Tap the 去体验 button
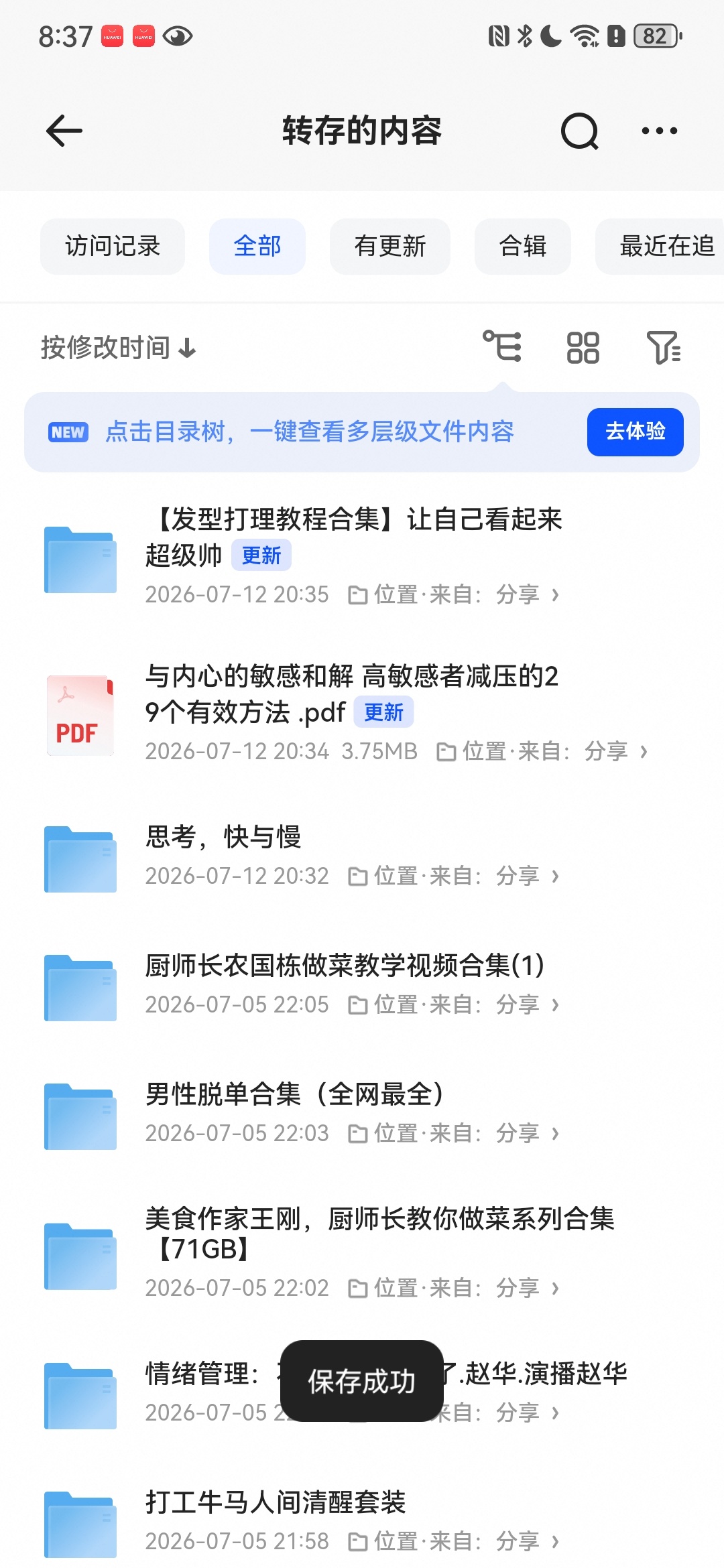724x1568 pixels. pyautogui.click(x=636, y=432)
